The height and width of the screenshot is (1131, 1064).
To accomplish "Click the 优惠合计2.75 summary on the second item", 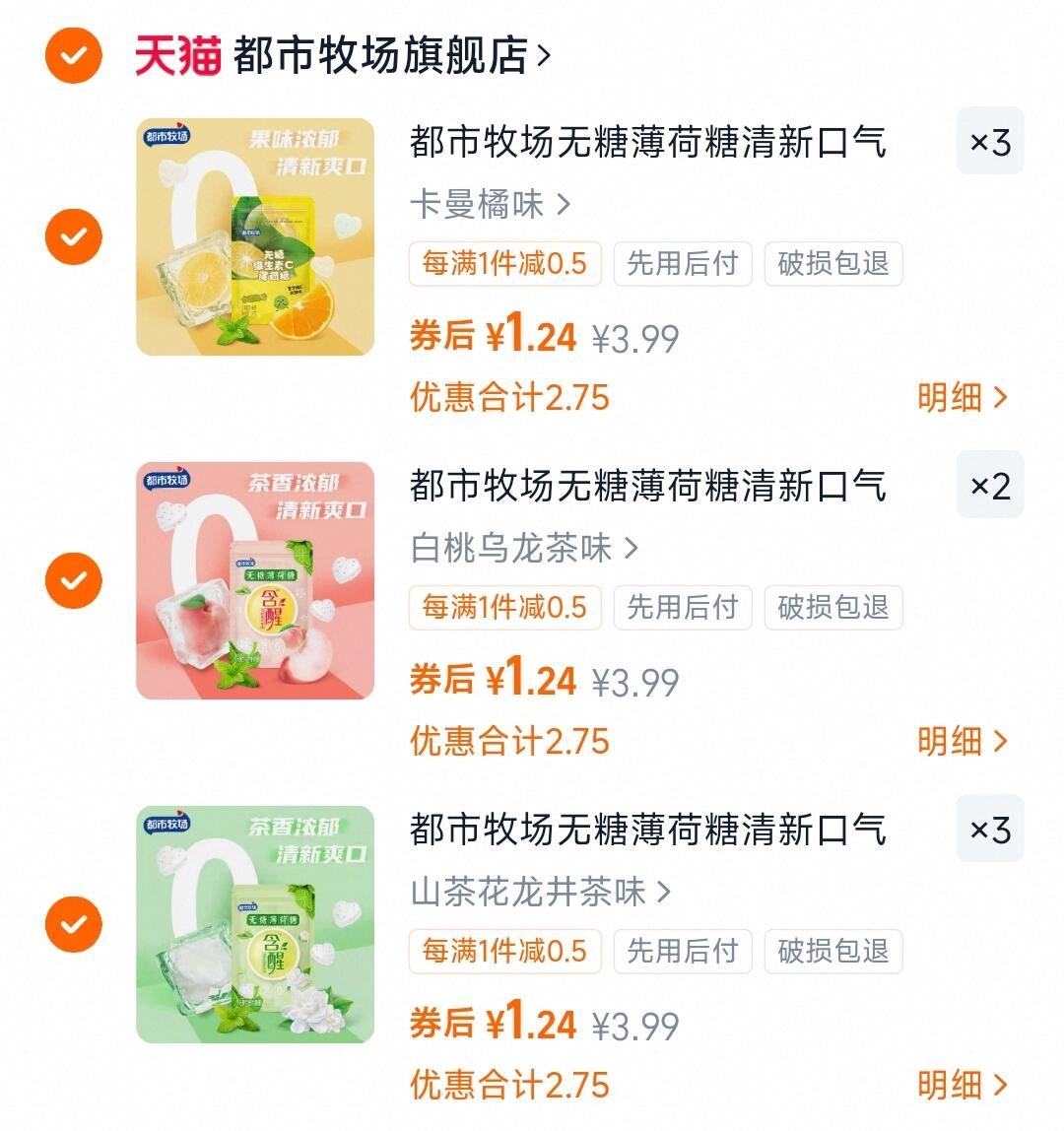I will coord(508,742).
